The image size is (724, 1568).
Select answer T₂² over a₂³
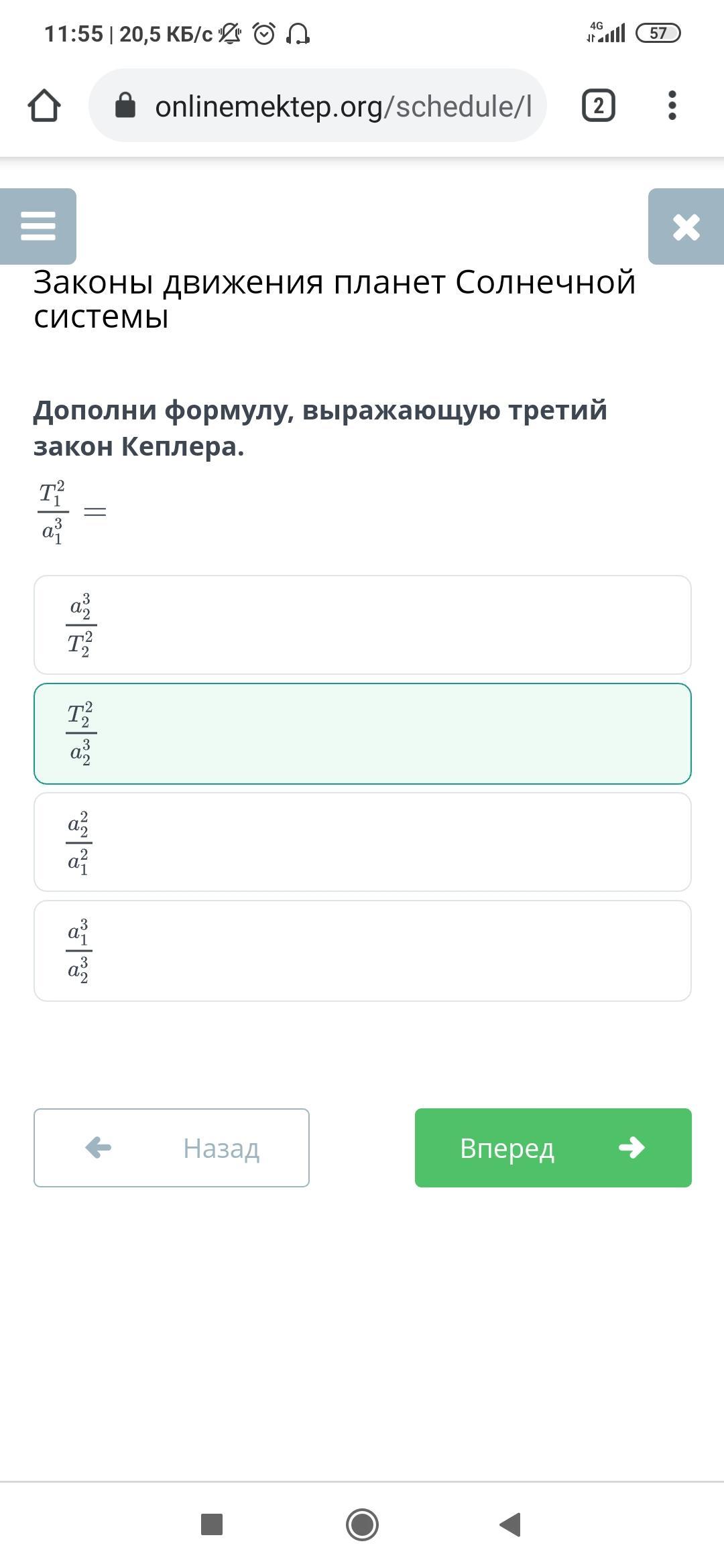click(x=363, y=734)
